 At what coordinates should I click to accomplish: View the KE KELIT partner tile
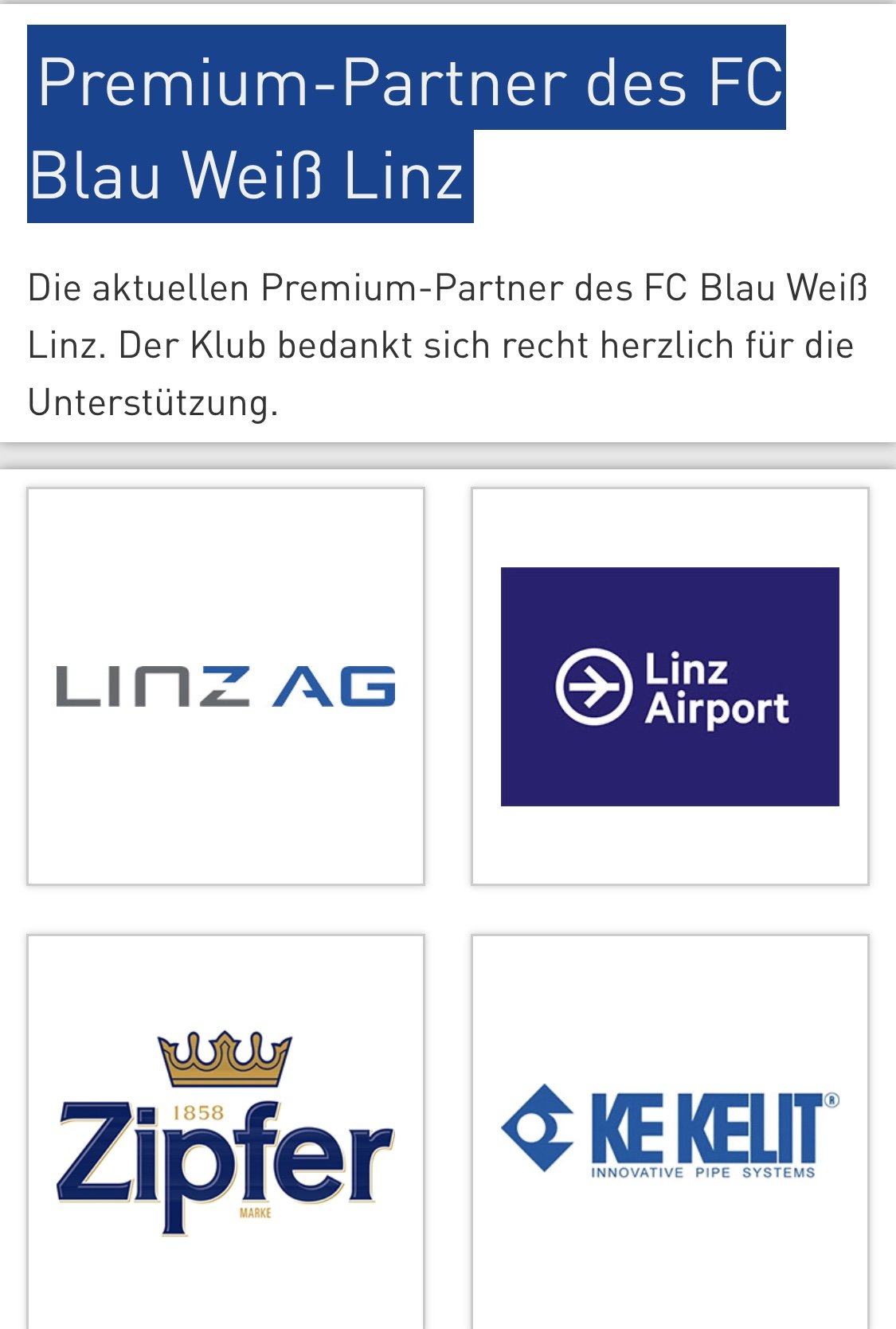pyautogui.click(x=670, y=1131)
